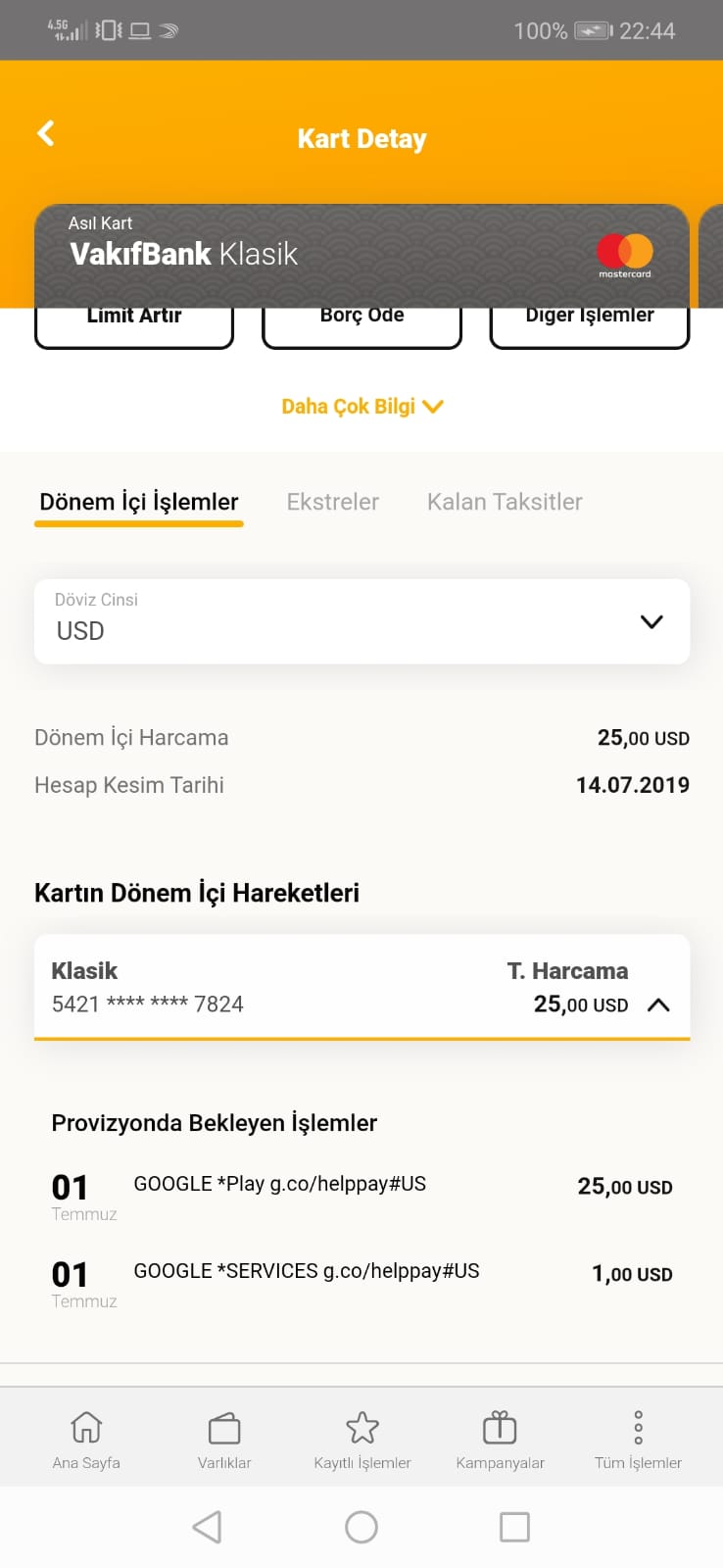Switch to Kalan Taksitler tab
Screen dimensions: 723x1568
505,502
